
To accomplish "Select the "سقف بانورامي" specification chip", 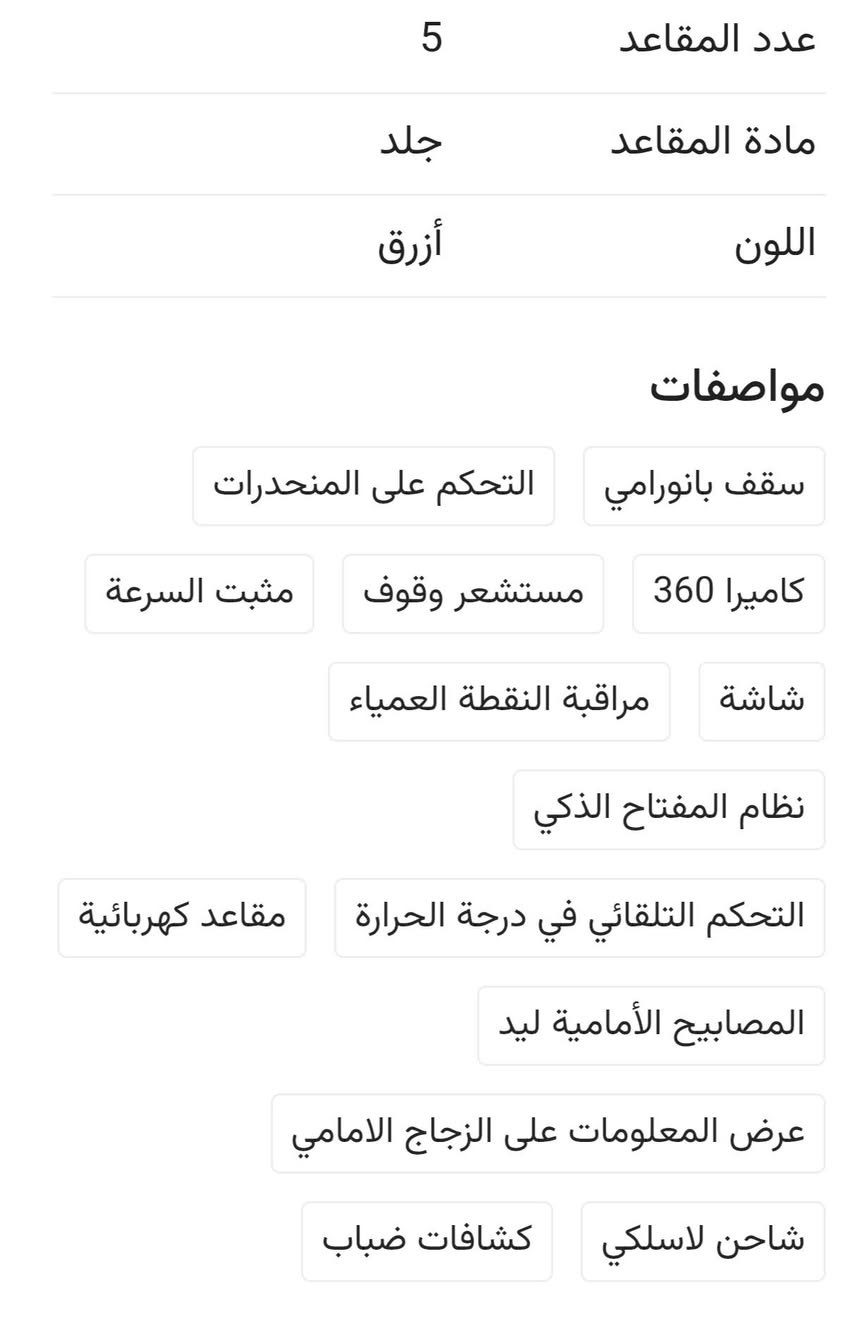I will pyautogui.click(x=704, y=484).
